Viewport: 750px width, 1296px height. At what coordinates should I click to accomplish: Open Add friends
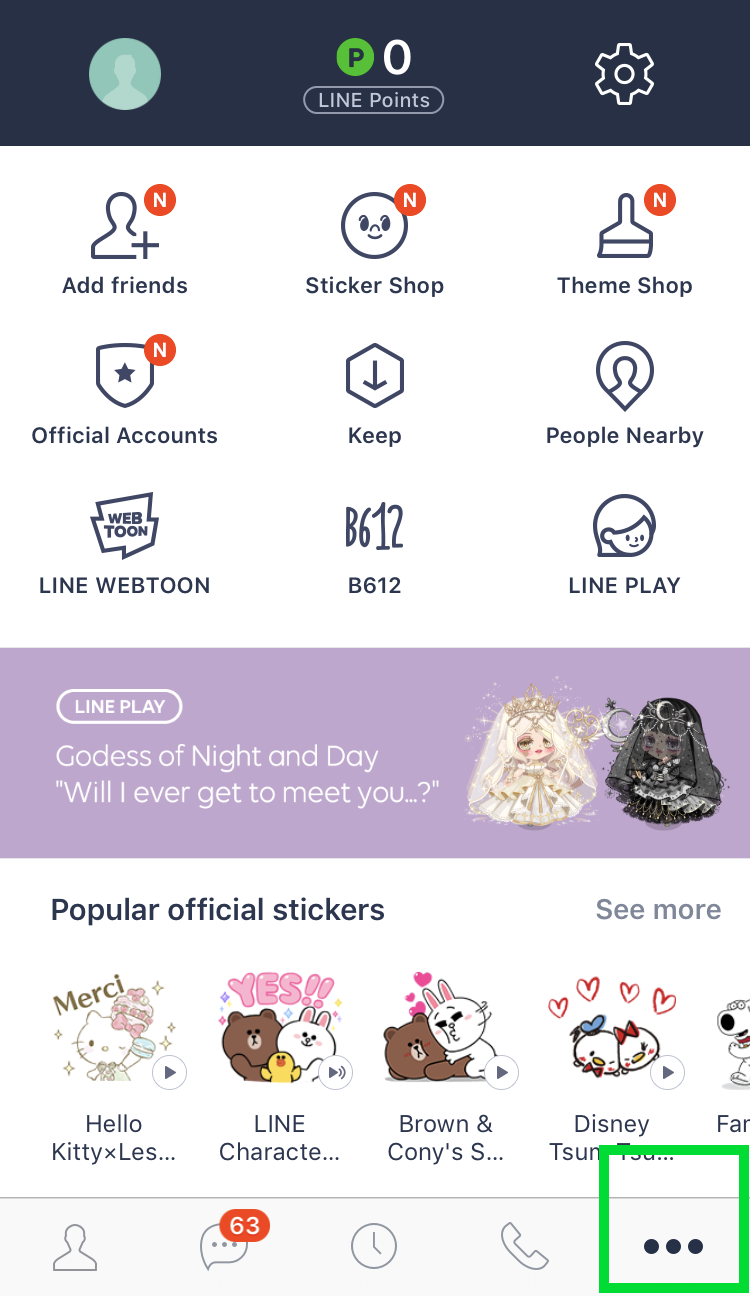(125, 243)
